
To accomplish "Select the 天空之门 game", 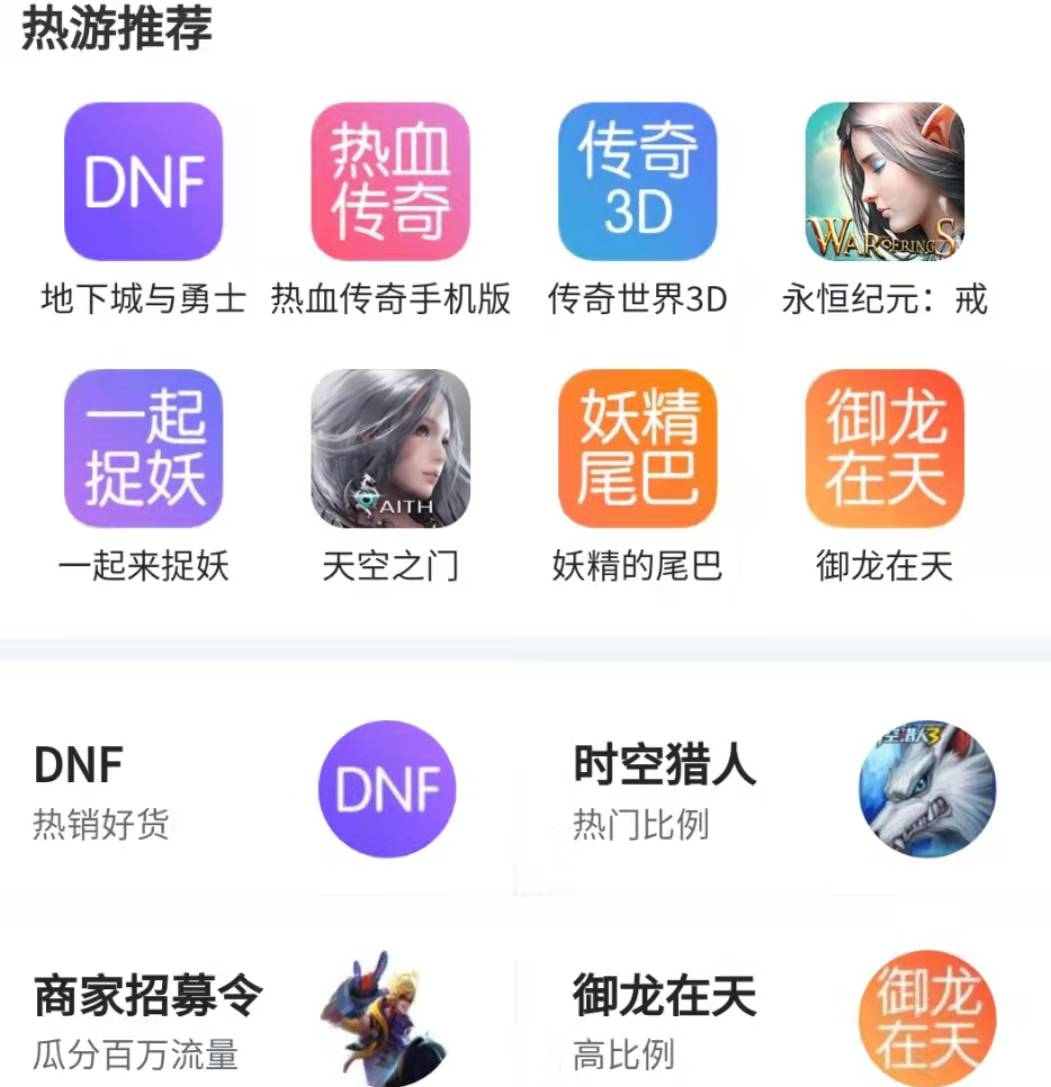I will point(390,448).
